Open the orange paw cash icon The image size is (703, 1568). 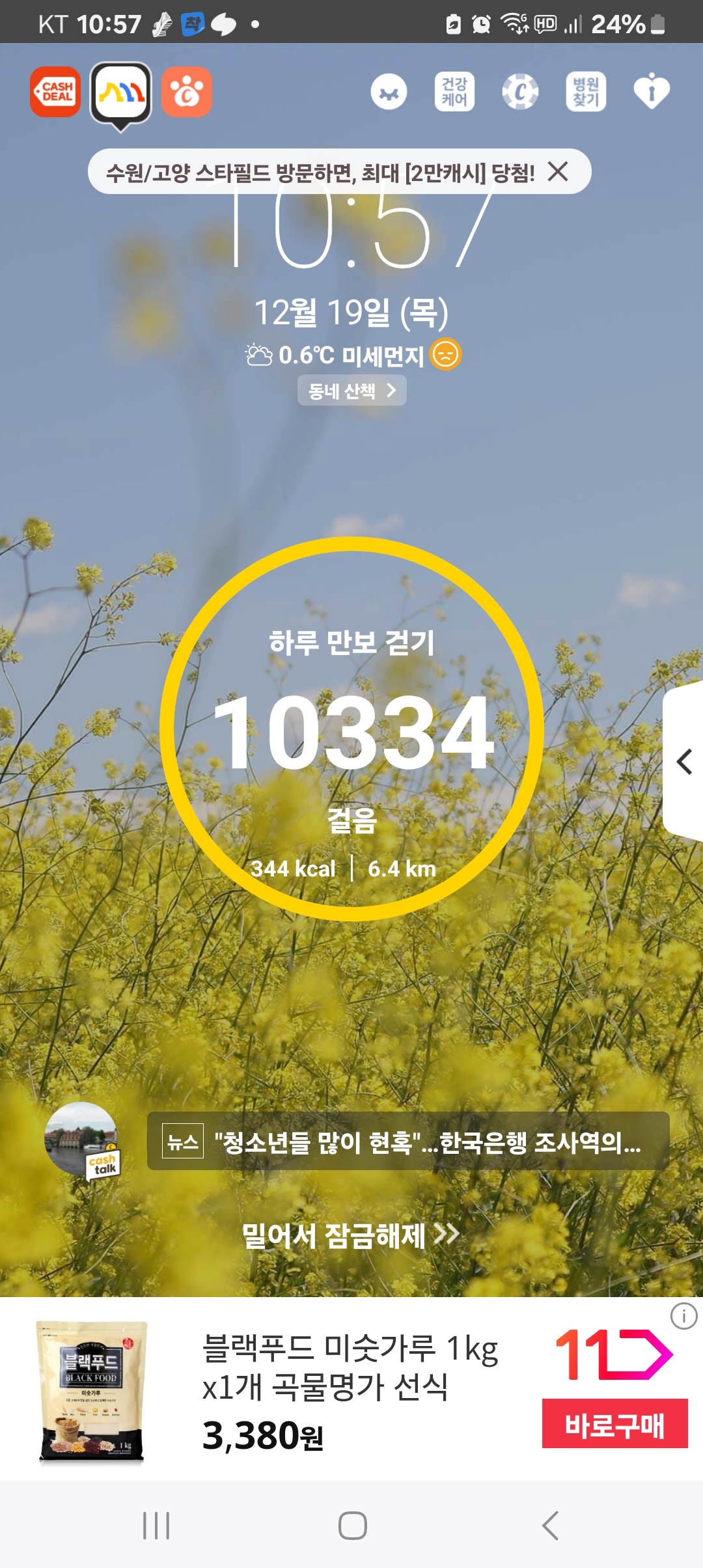pyautogui.click(x=187, y=92)
